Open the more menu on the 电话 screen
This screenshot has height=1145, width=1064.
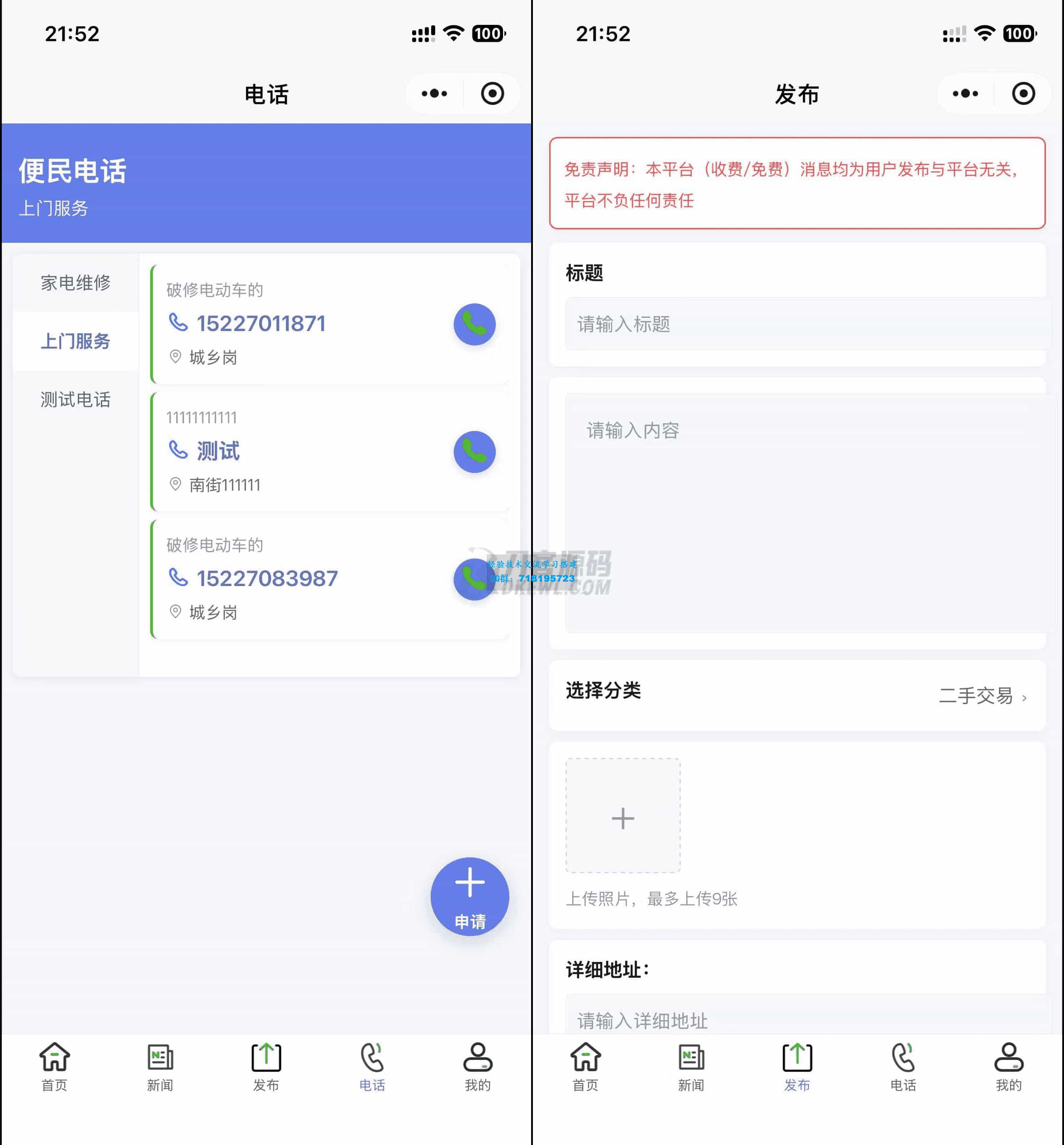[x=434, y=94]
